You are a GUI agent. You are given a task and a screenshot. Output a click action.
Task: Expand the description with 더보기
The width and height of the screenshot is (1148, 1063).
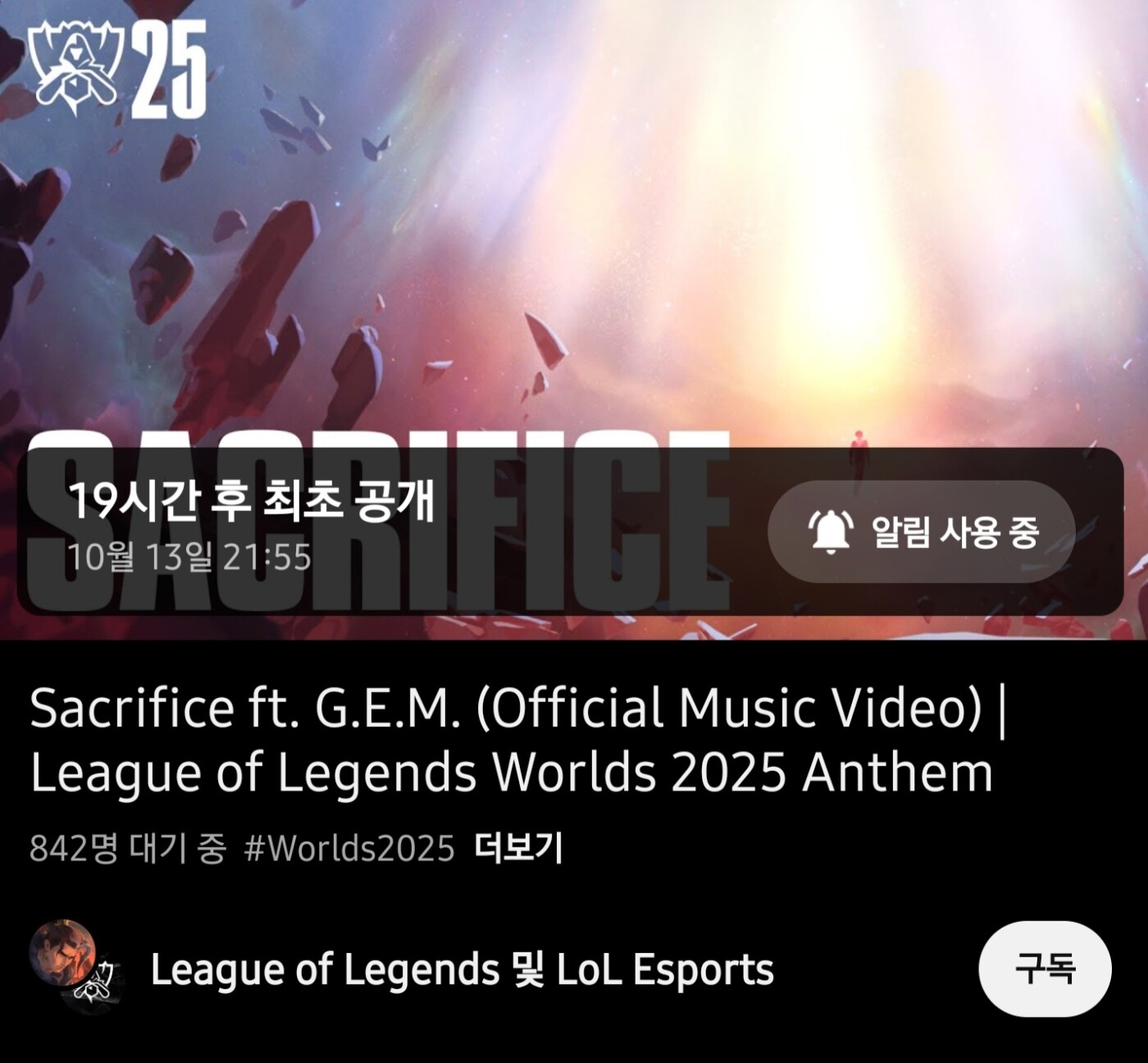pos(517,848)
